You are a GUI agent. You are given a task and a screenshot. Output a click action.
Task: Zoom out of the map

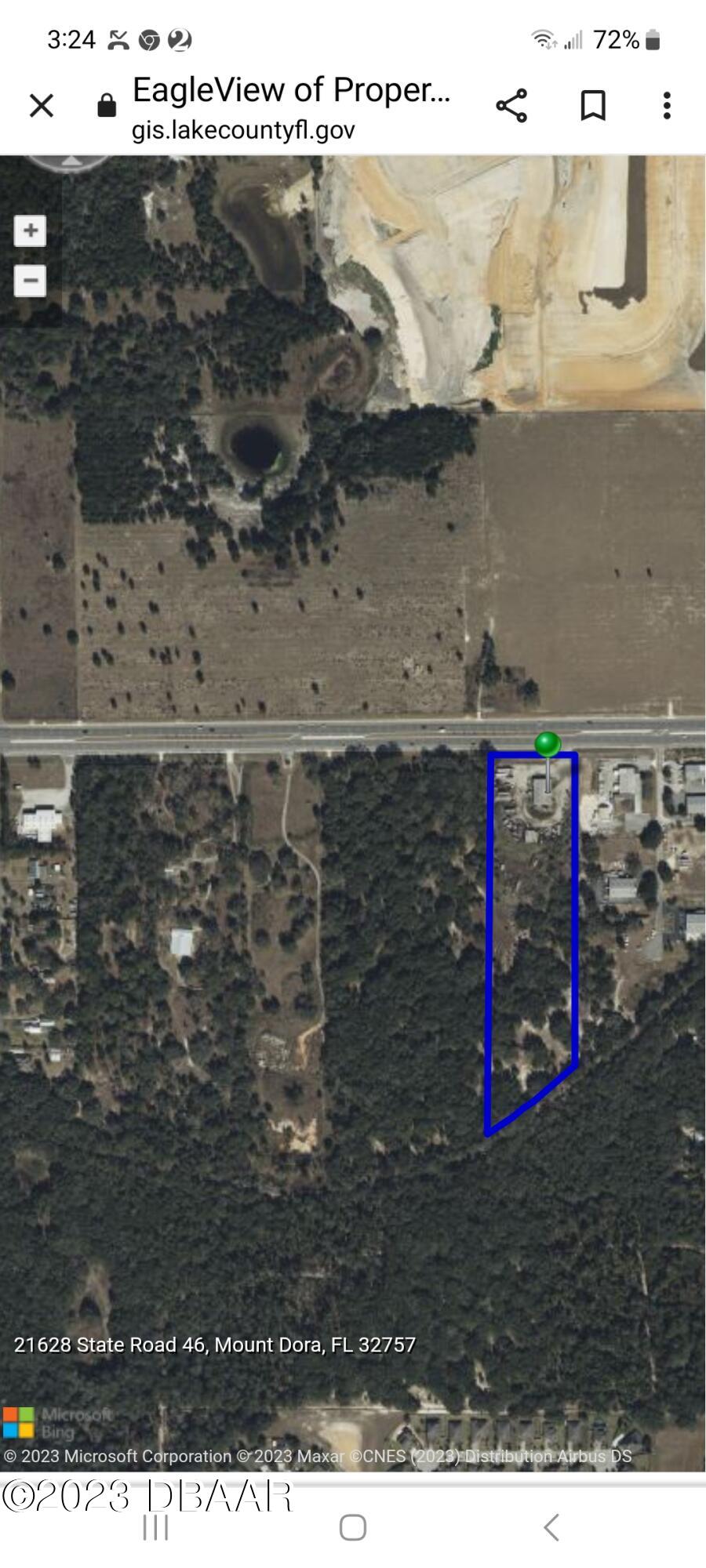click(31, 281)
